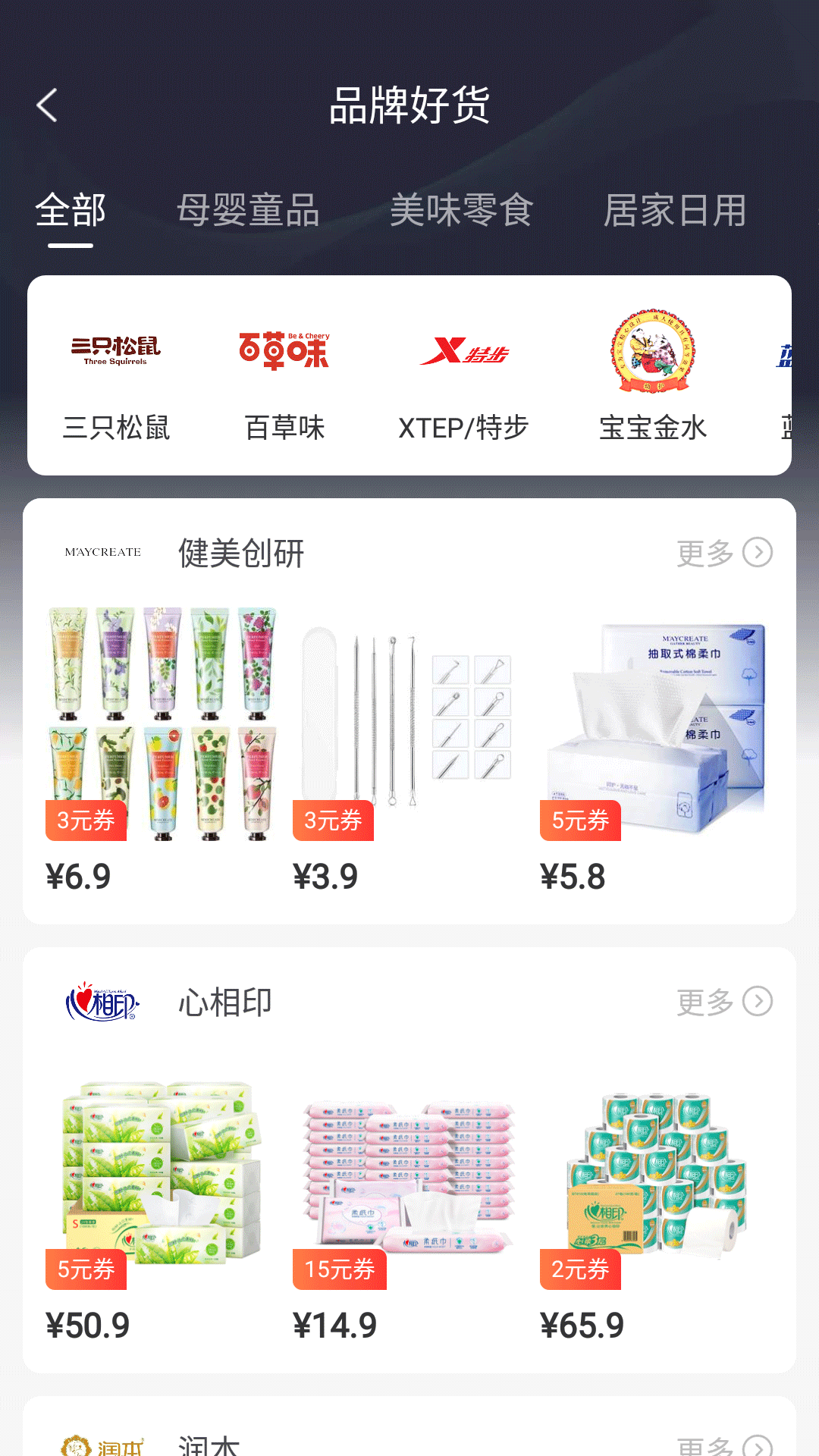Select the MAYCREATE brand logo
This screenshot has width=819, height=1456.
coord(104,551)
